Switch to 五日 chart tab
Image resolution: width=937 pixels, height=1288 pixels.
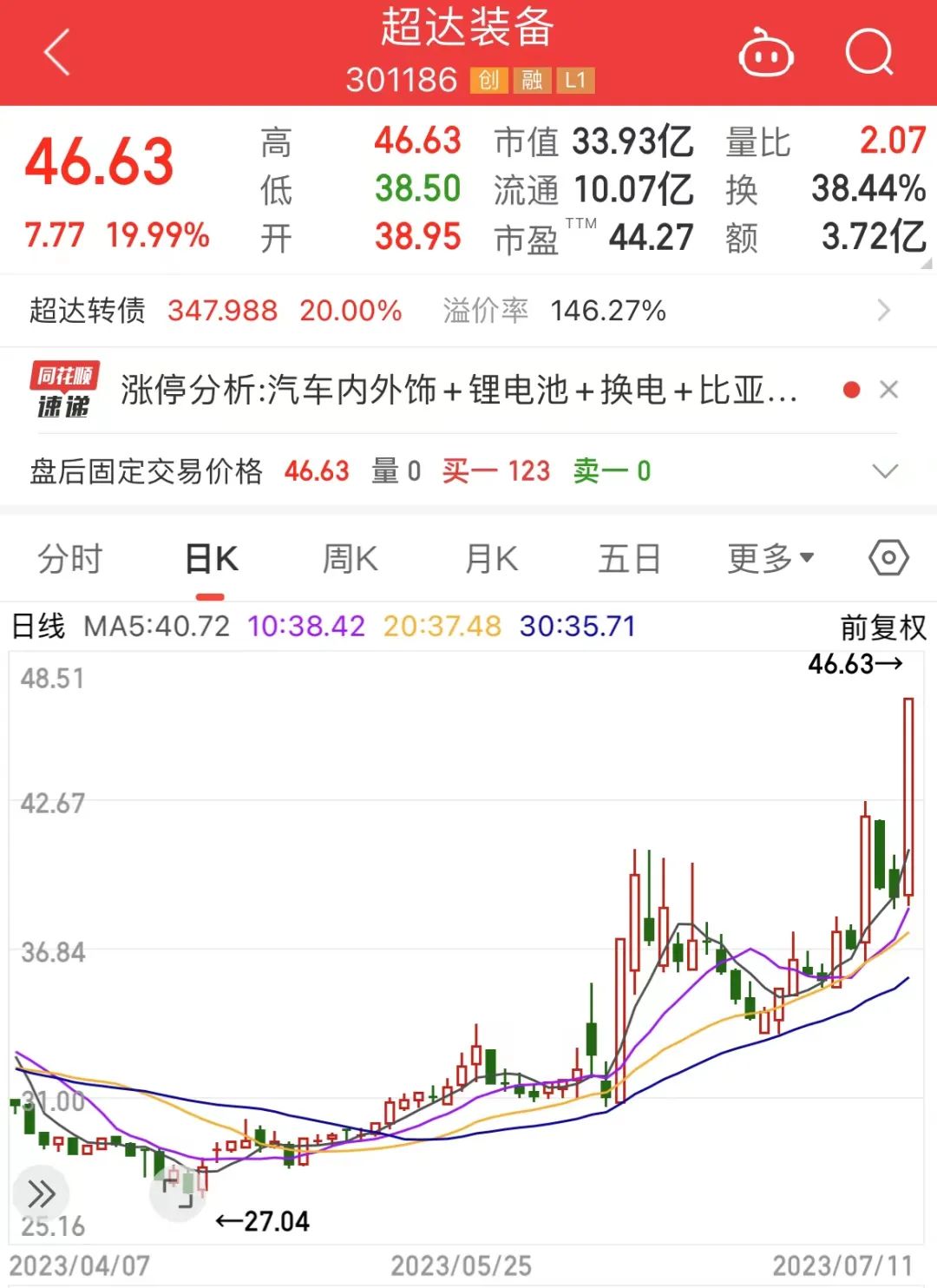629,559
